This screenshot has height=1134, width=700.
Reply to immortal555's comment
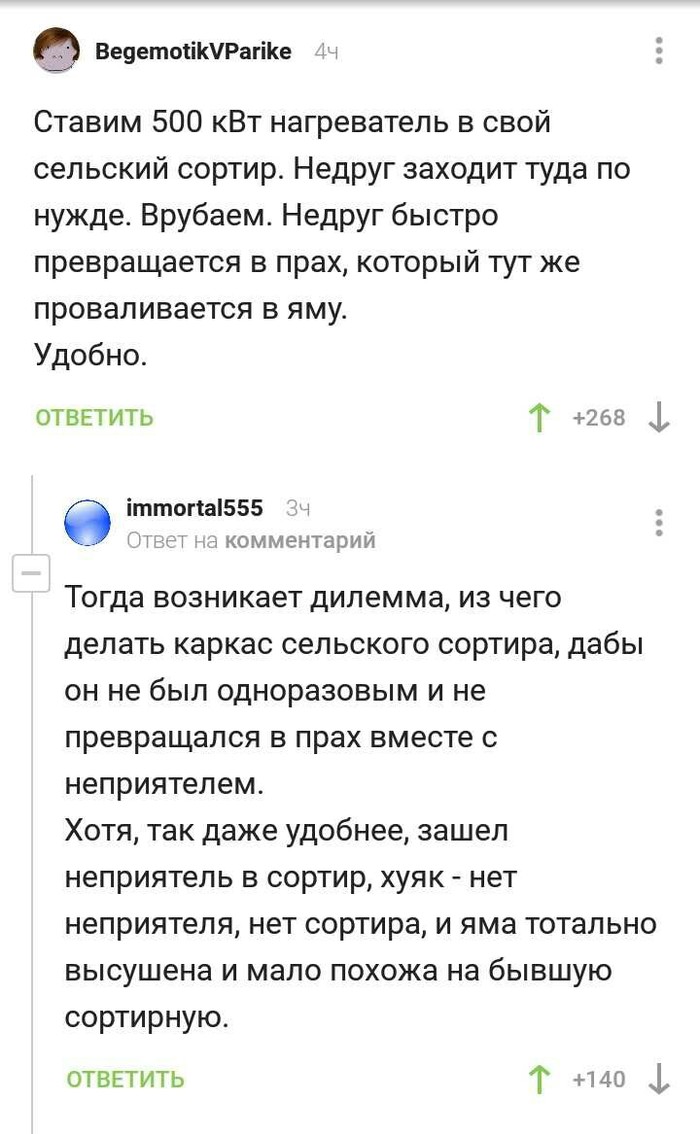click(125, 1079)
